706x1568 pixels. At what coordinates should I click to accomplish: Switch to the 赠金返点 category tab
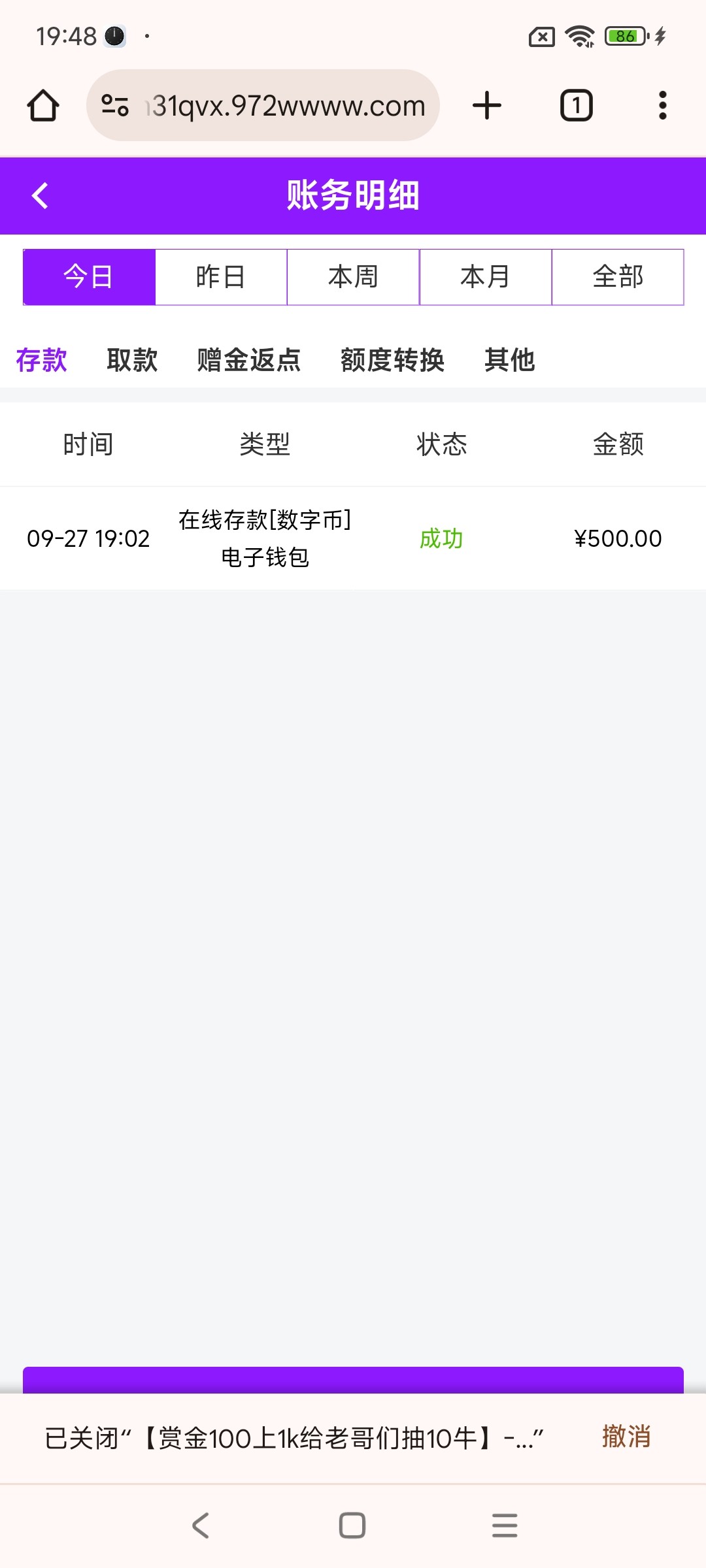pyautogui.click(x=249, y=360)
